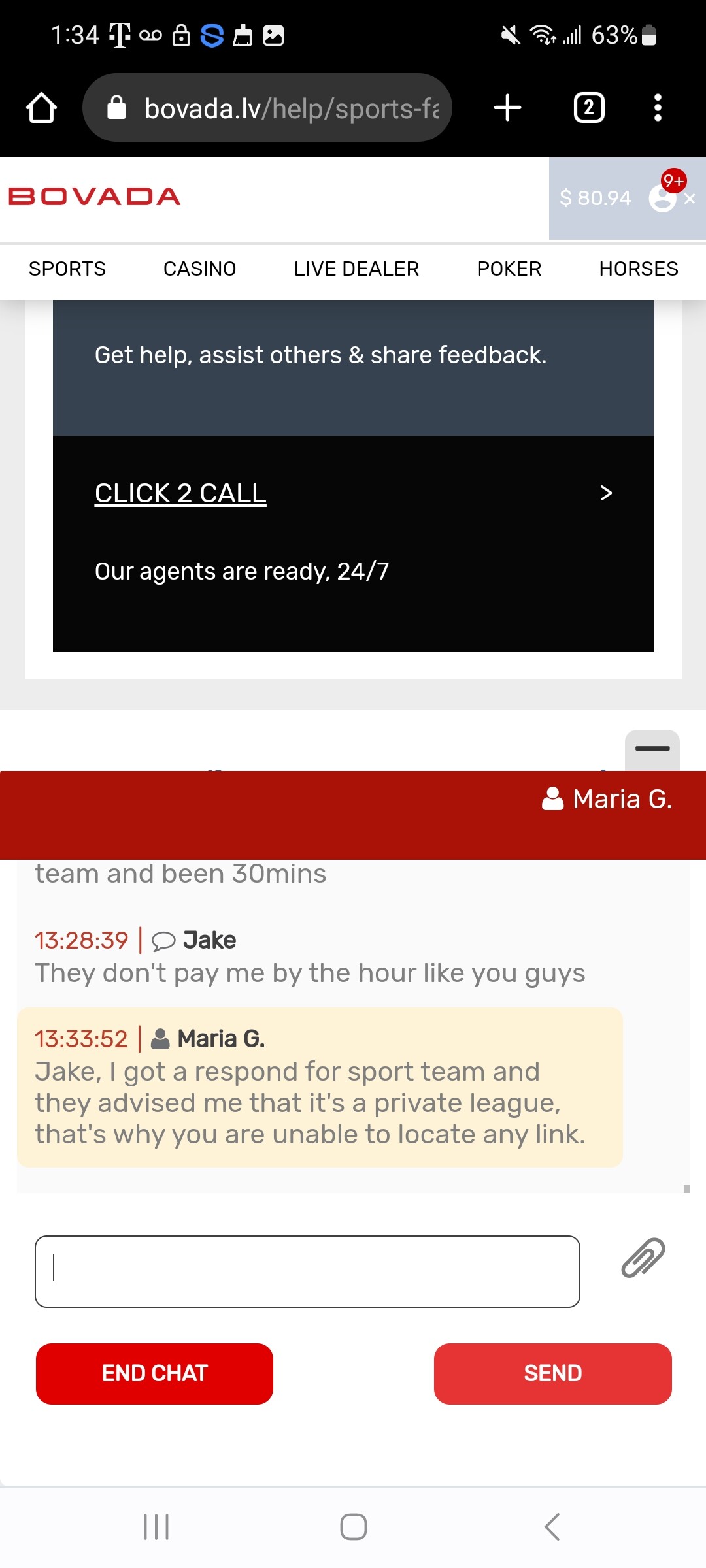Tap the chat message input field

[x=307, y=1271]
